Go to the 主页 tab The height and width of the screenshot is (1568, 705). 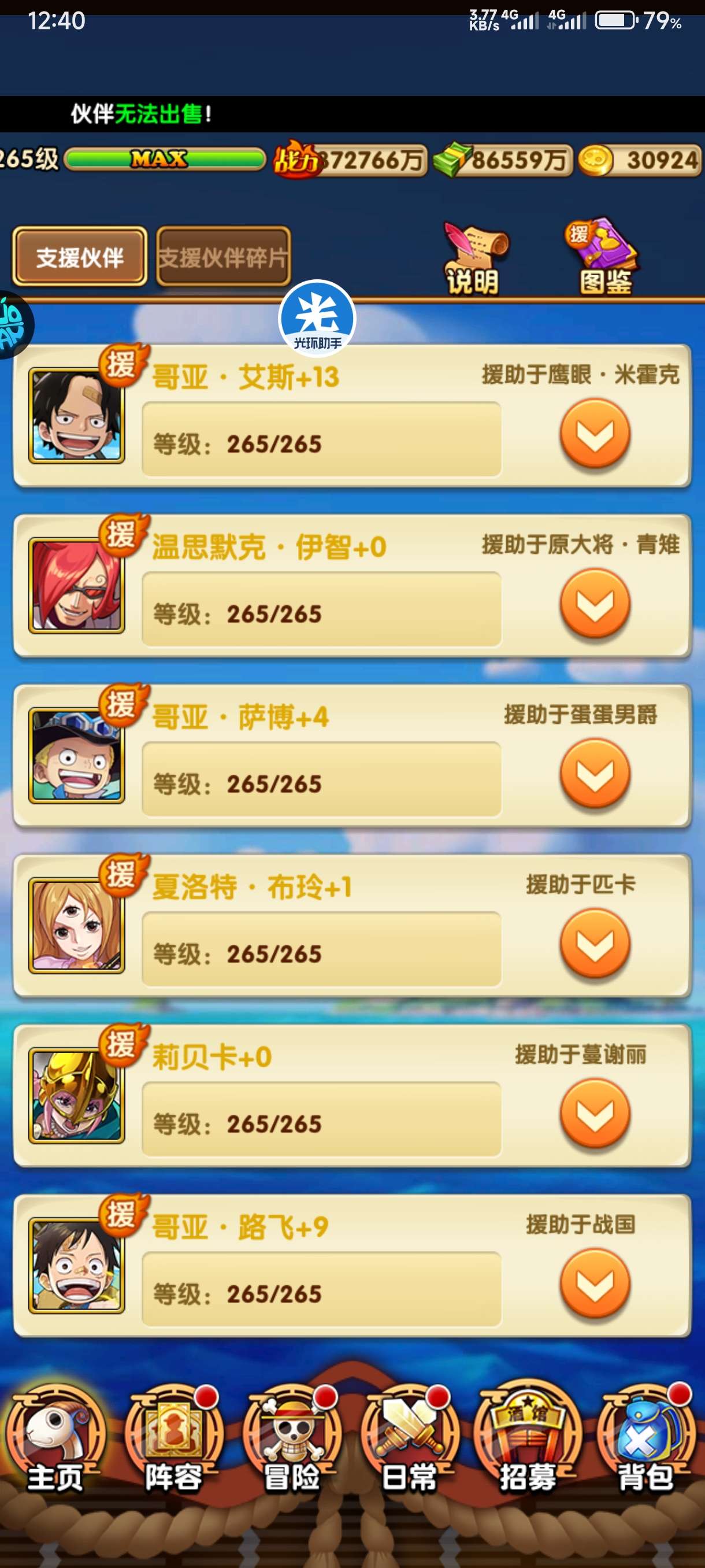tap(55, 1441)
